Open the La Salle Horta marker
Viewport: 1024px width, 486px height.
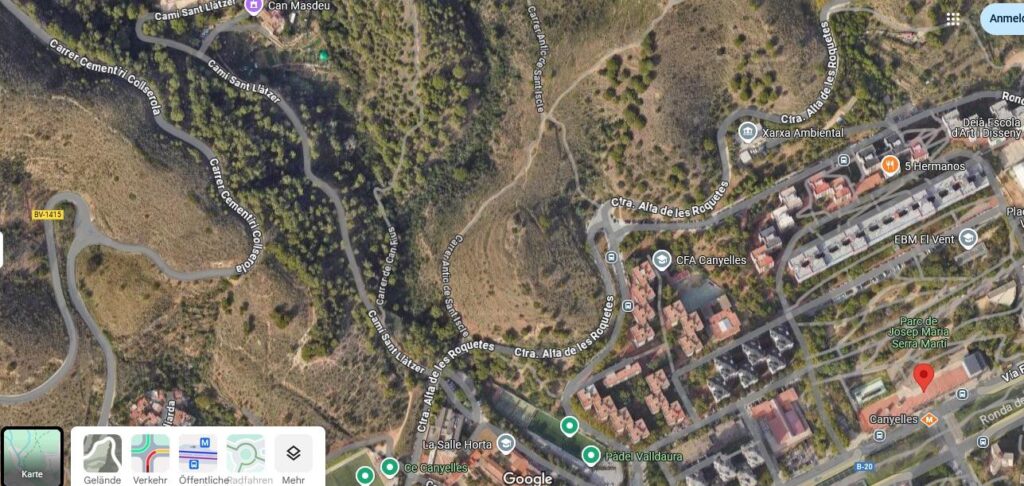(x=506, y=444)
